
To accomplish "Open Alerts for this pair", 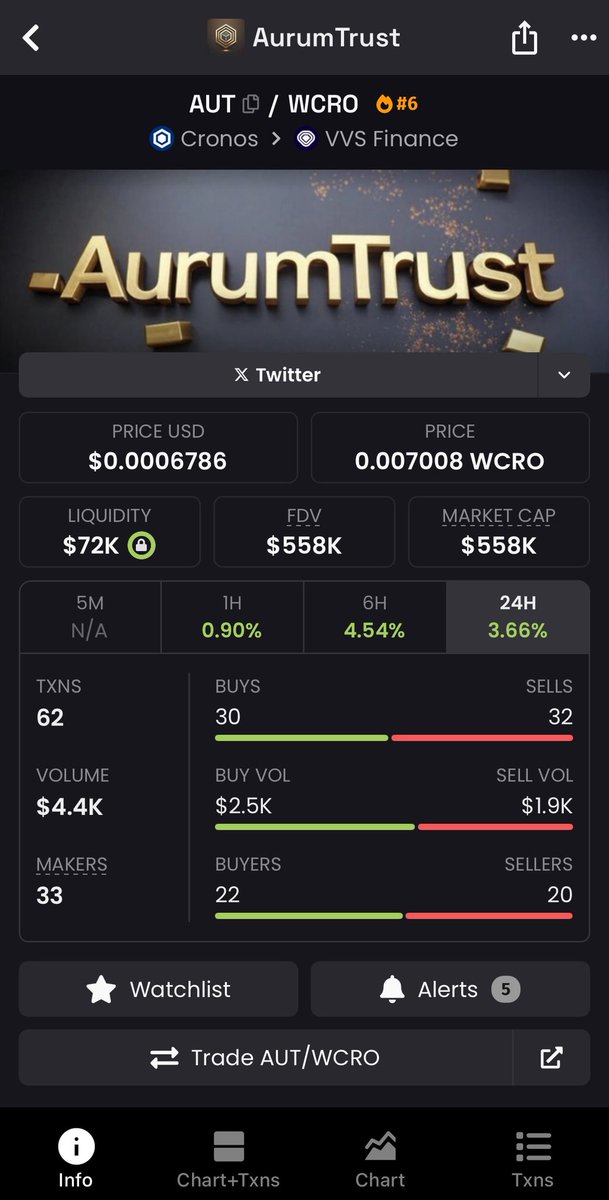I will pos(450,989).
